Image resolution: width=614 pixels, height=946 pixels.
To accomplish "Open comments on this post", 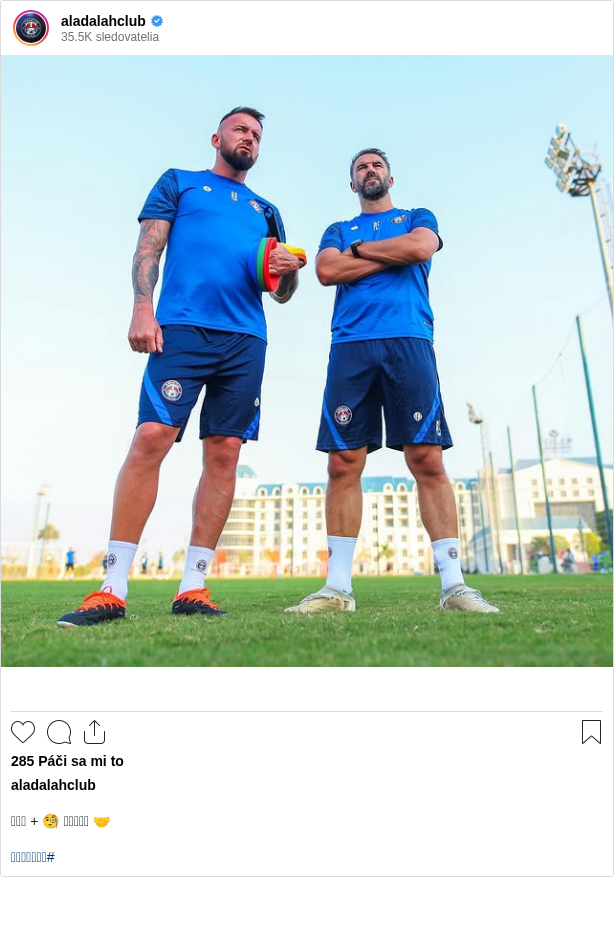I will pyautogui.click(x=59, y=732).
